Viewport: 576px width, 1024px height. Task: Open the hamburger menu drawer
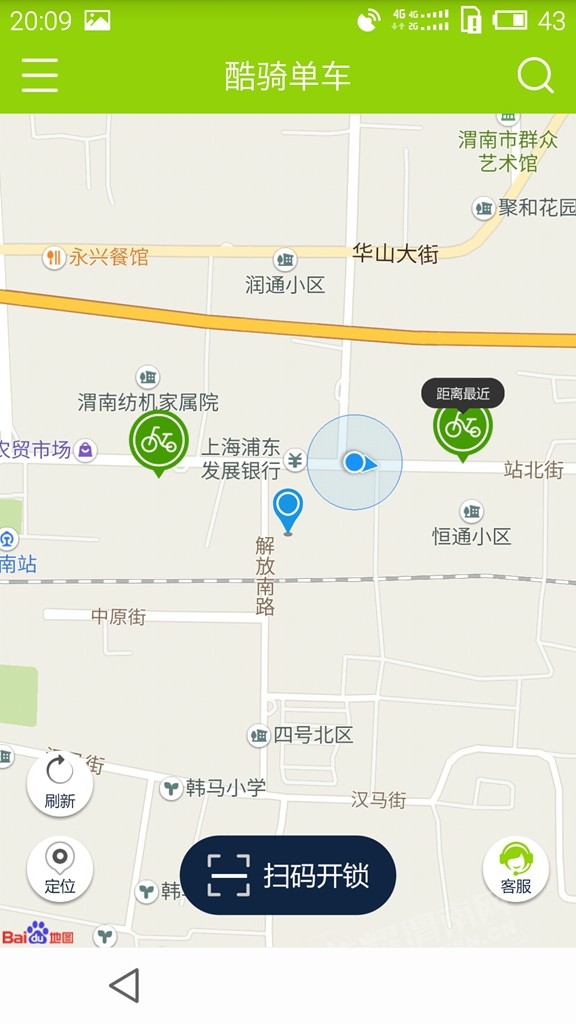tap(40, 75)
